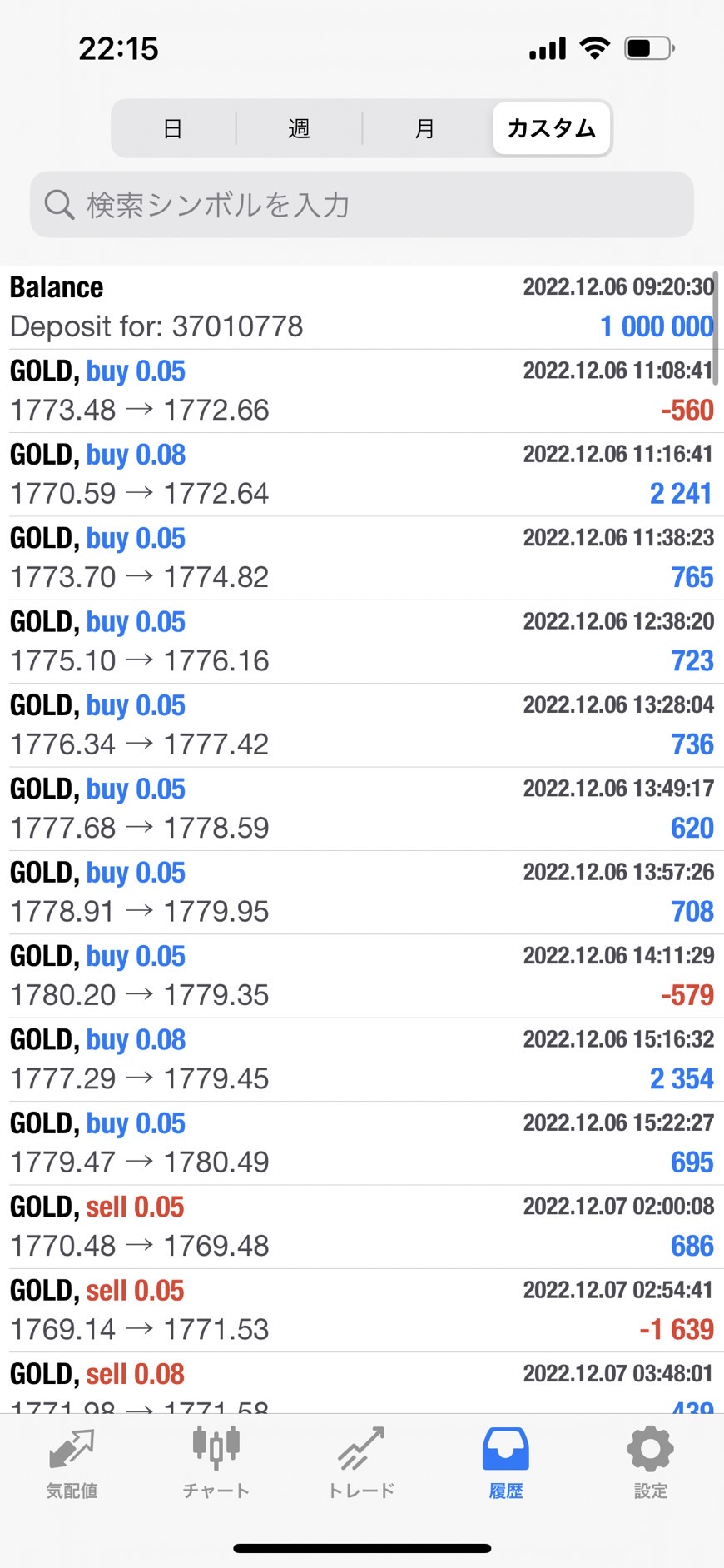Open the GOLD sell trade with -1 639 loss

point(362,1311)
